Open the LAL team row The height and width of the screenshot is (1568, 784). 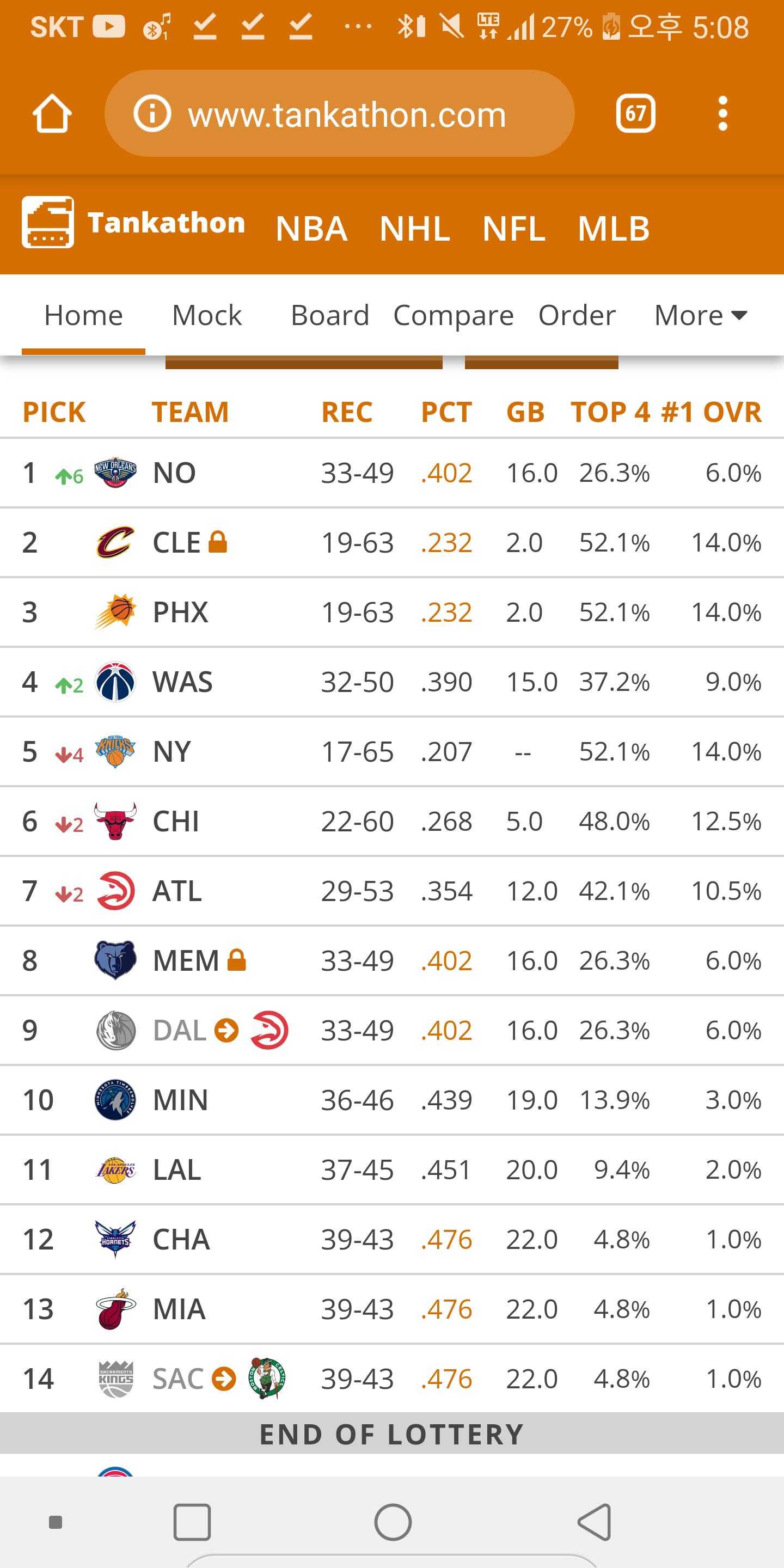pyautogui.click(x=392, y=1170)
